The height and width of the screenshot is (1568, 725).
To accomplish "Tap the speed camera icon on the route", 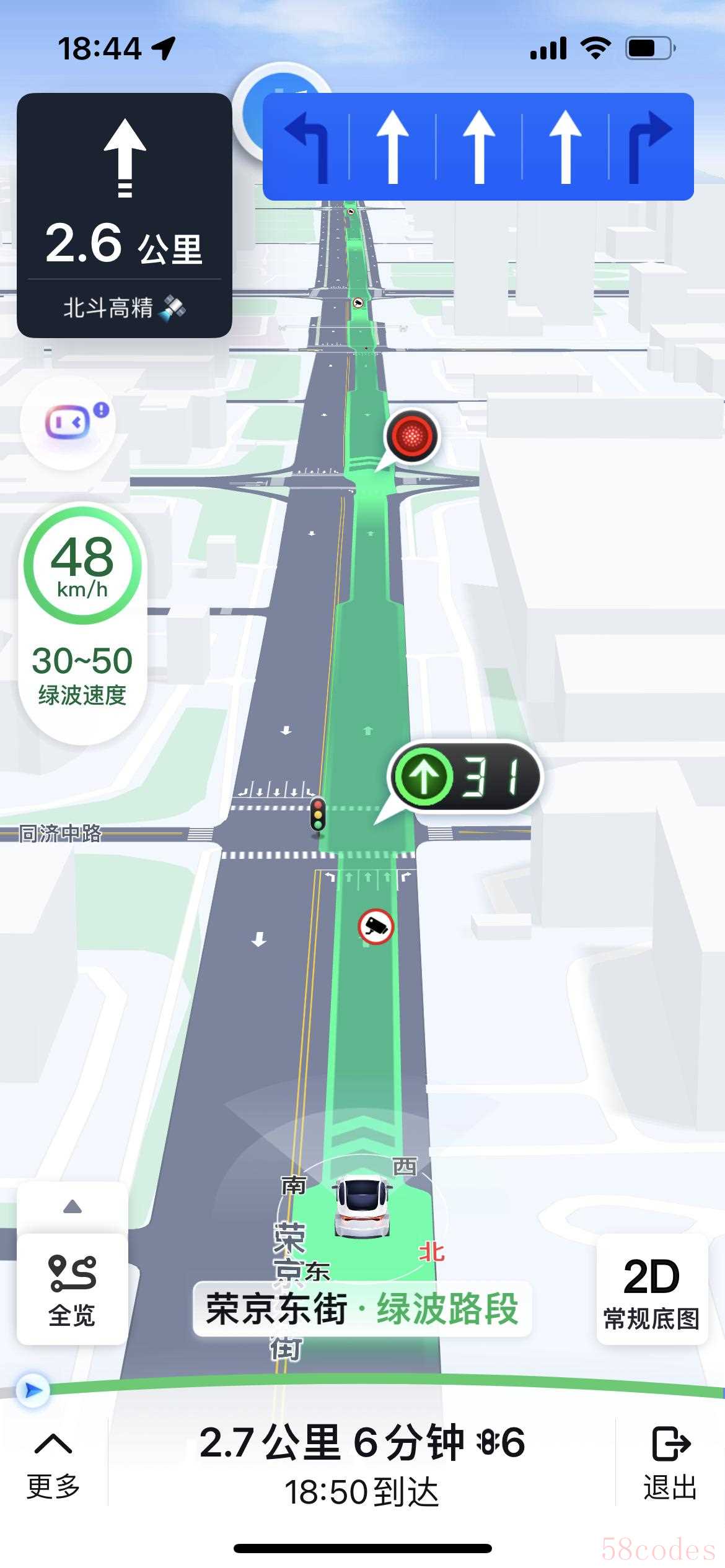I will click(x=376, y=927).
